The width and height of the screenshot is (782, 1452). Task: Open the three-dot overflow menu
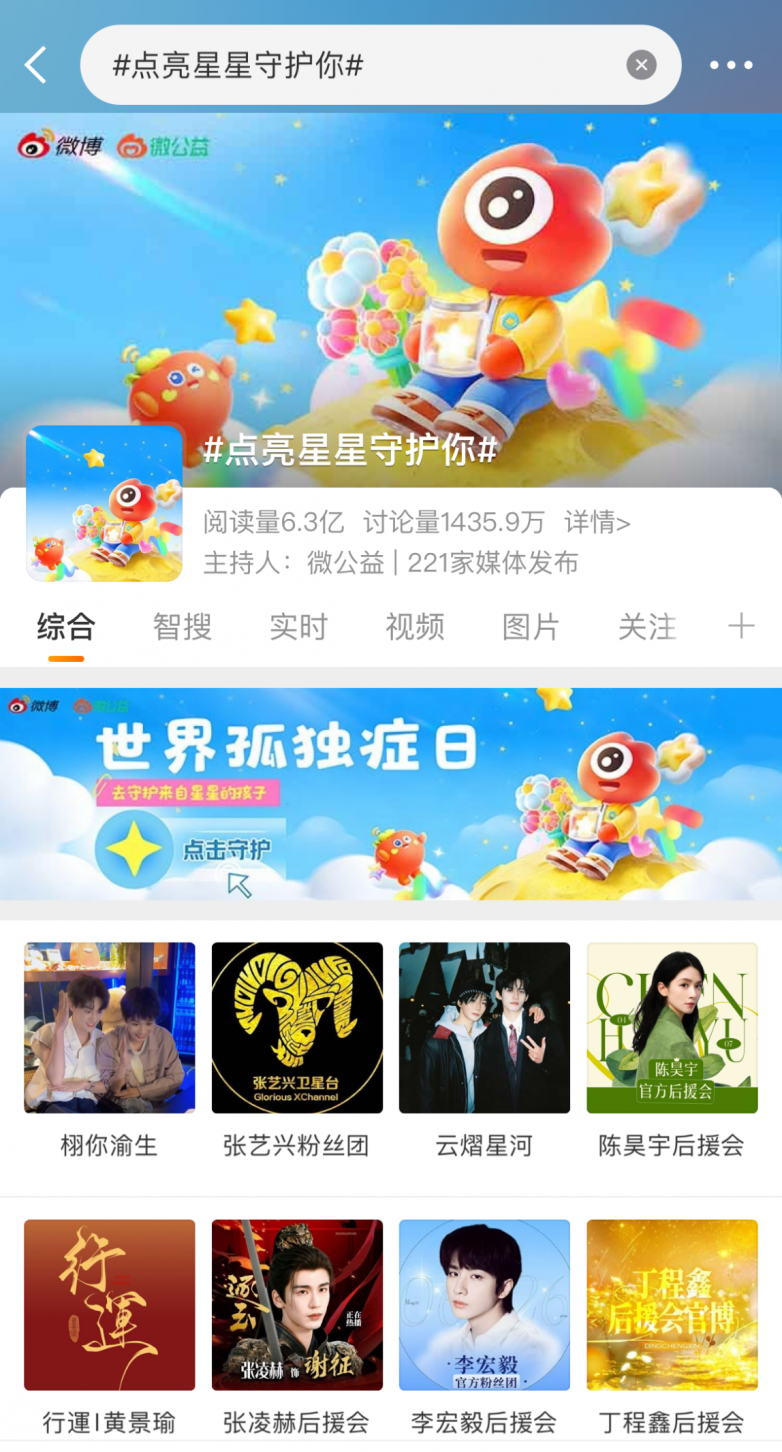(731, 66)
